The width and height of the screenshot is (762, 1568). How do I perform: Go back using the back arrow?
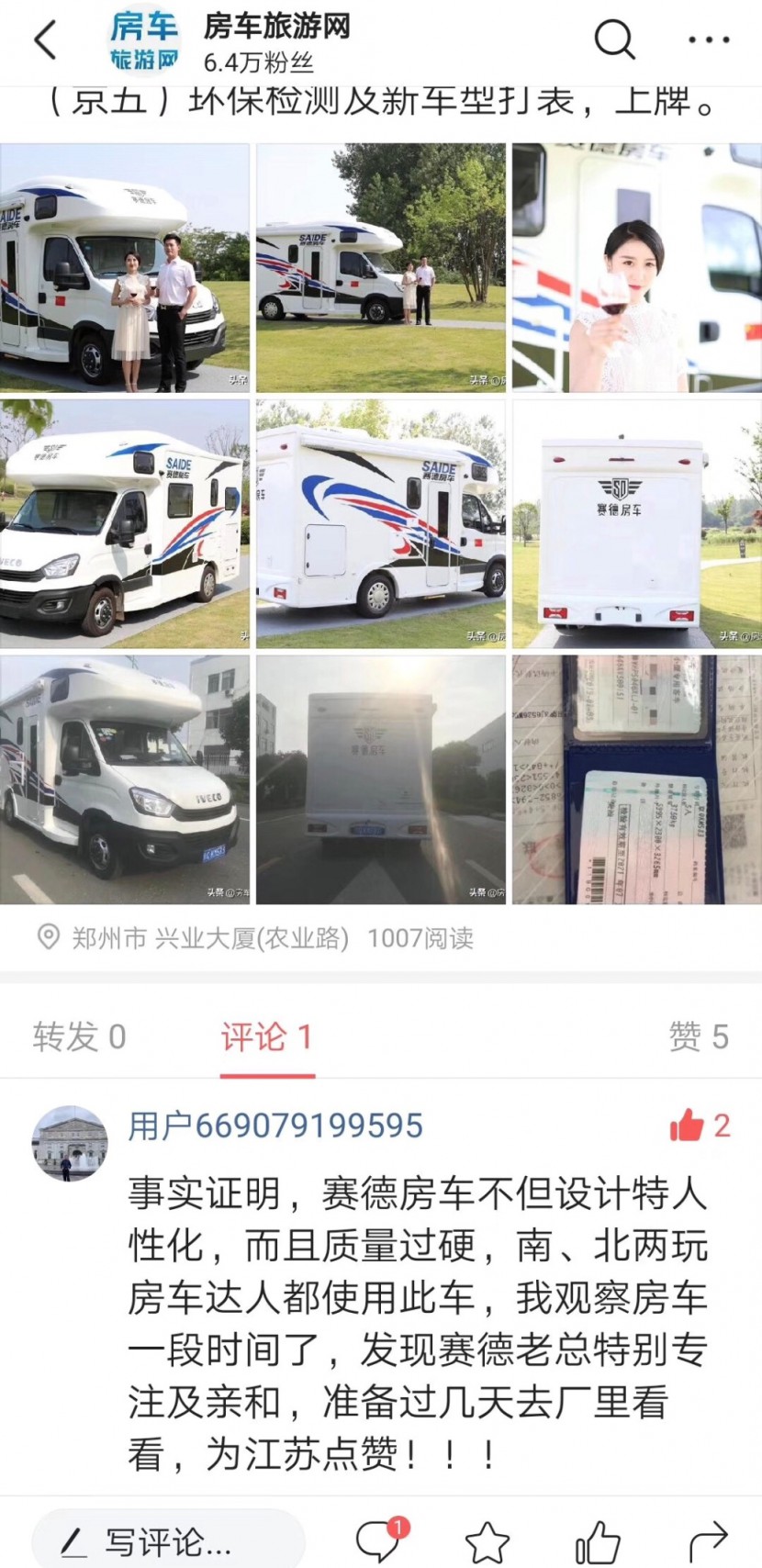tap(46, 40)
